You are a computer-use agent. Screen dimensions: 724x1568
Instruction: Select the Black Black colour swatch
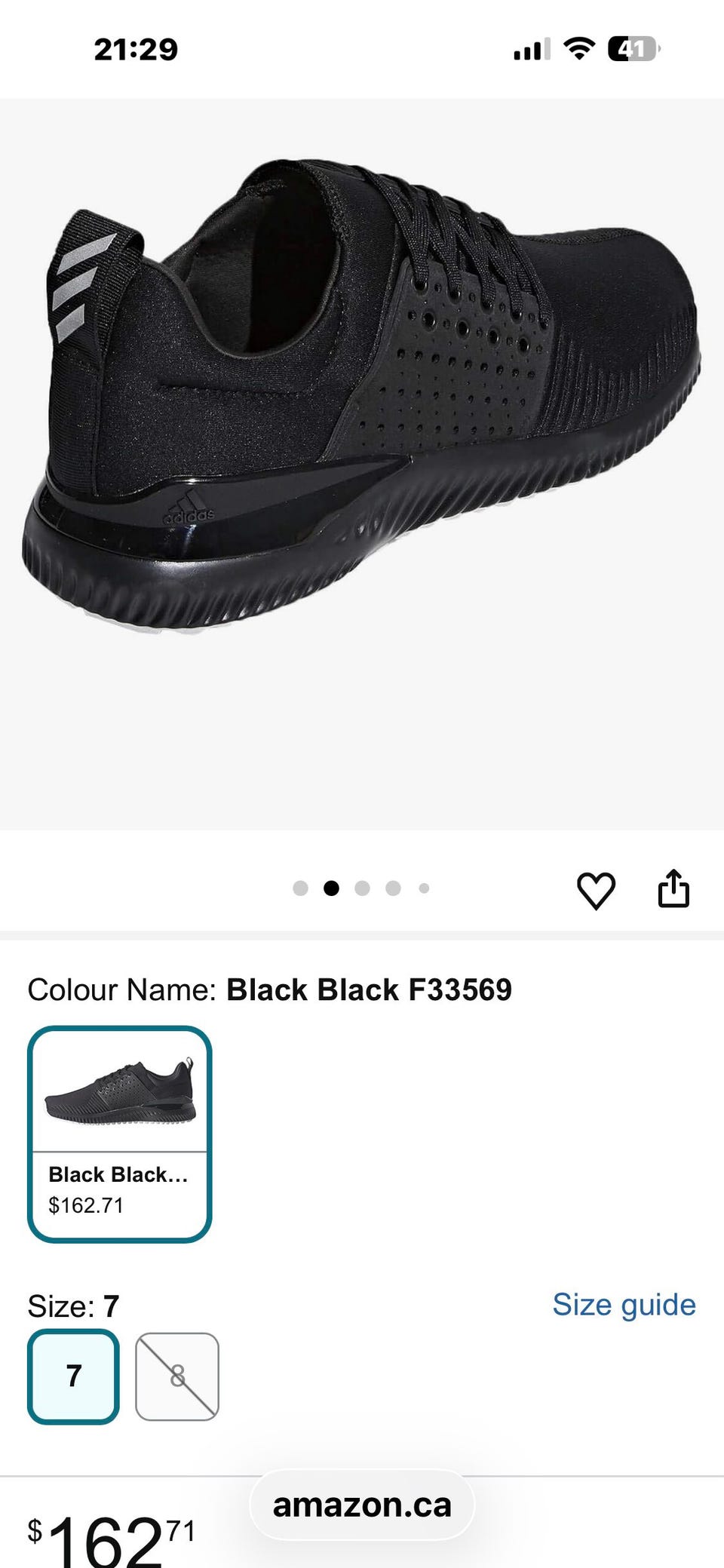(x=120, y=1134)
